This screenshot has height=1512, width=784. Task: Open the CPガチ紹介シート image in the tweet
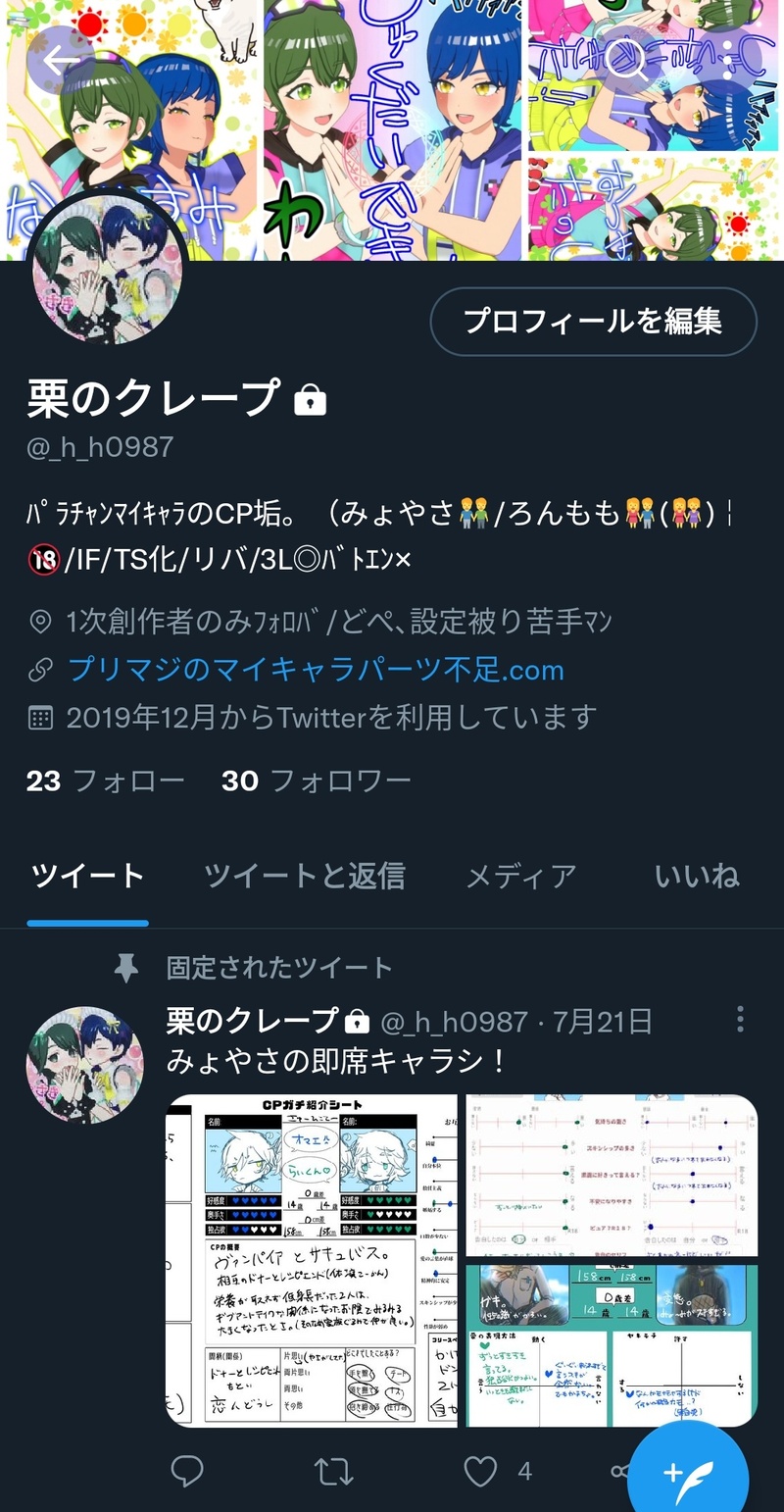click(x=312, y=1260)
